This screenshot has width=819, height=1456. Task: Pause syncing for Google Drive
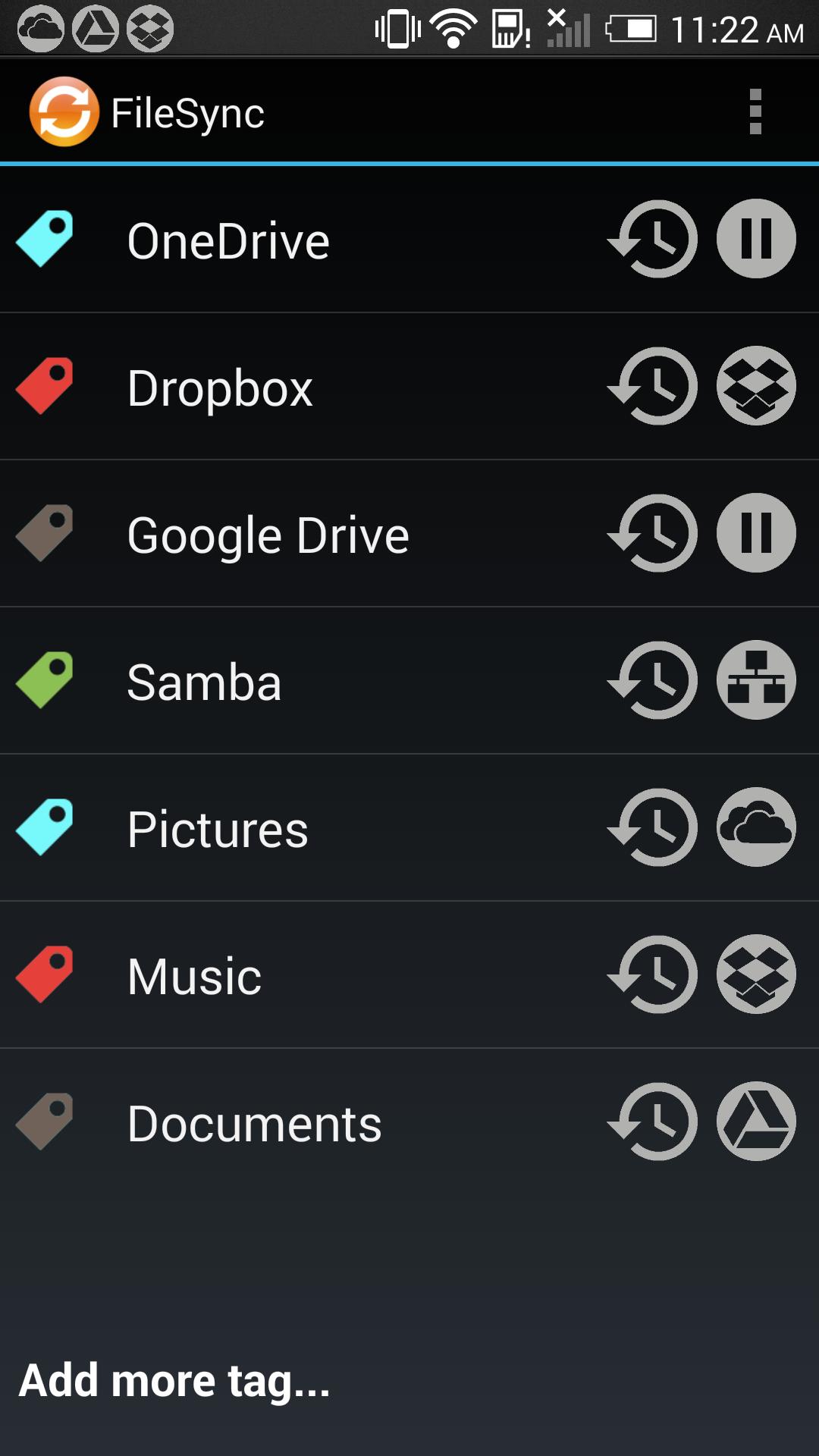pos(755,534)
